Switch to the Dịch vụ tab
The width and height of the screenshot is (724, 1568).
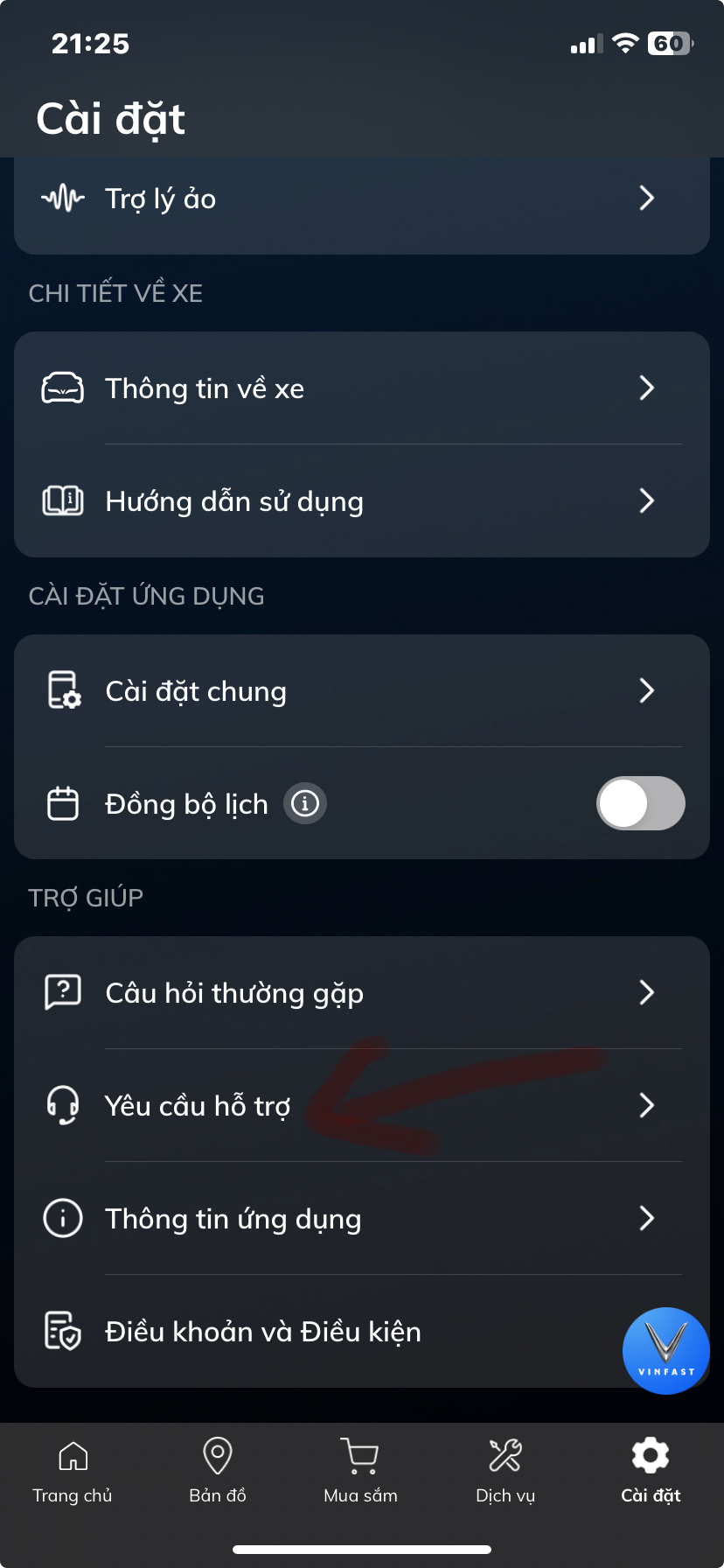[x=505, y=1472]
